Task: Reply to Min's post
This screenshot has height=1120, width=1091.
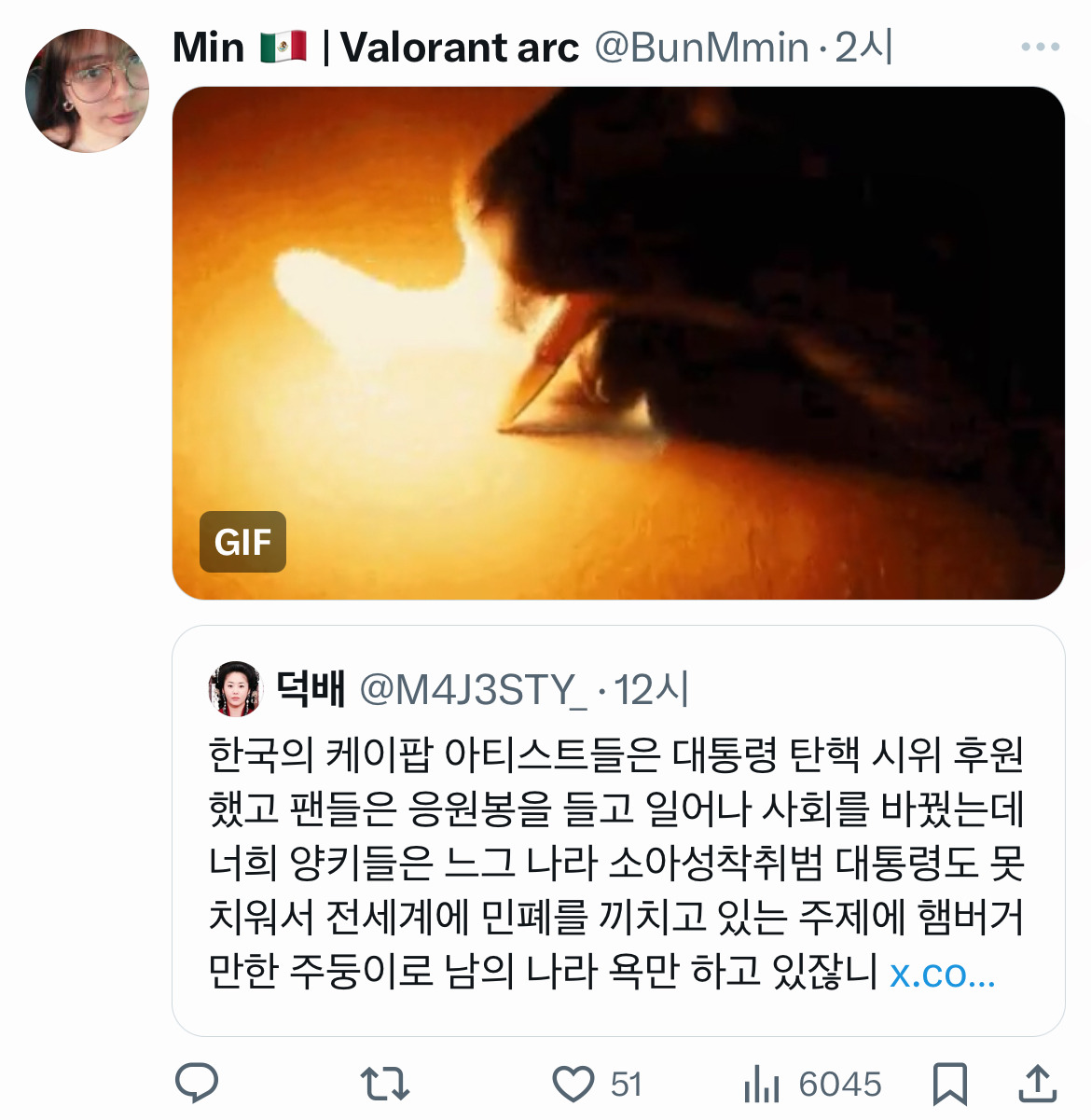Action: [x=197, y=1084]
